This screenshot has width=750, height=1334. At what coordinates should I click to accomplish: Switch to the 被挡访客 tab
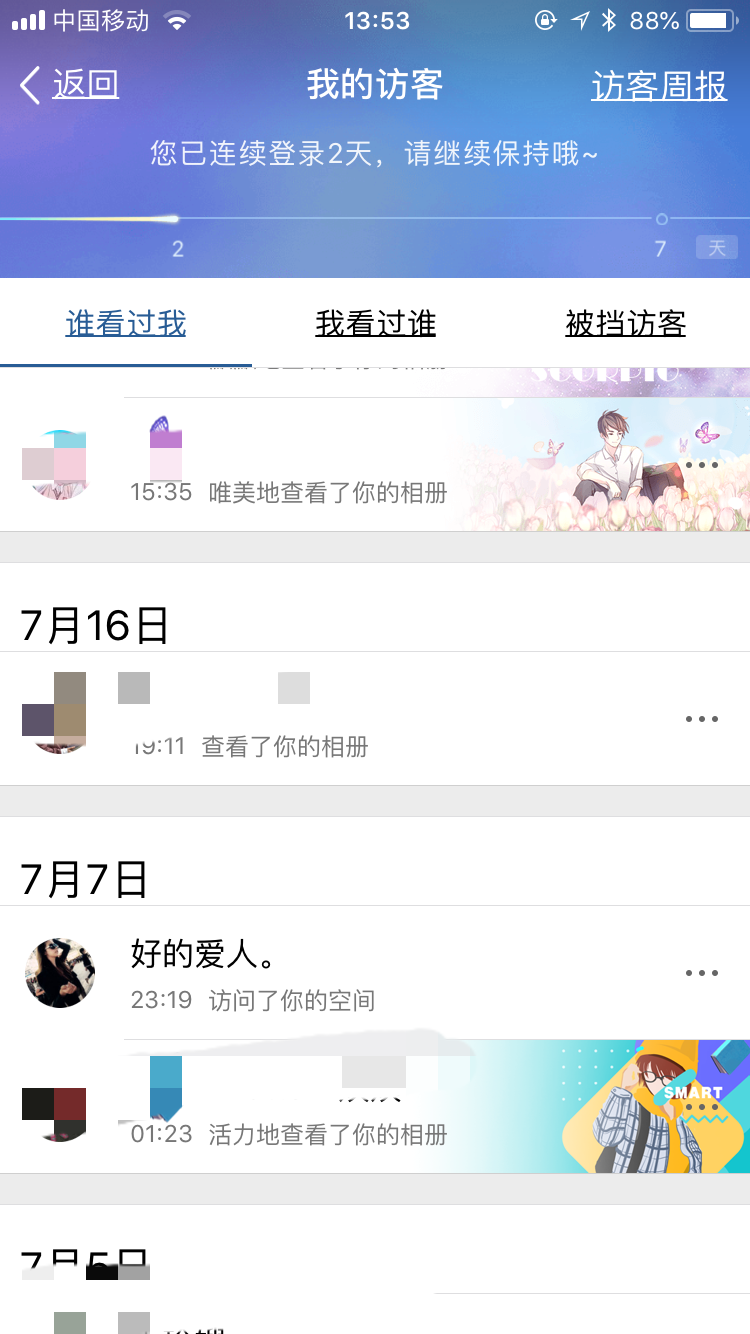coord(625,323)
